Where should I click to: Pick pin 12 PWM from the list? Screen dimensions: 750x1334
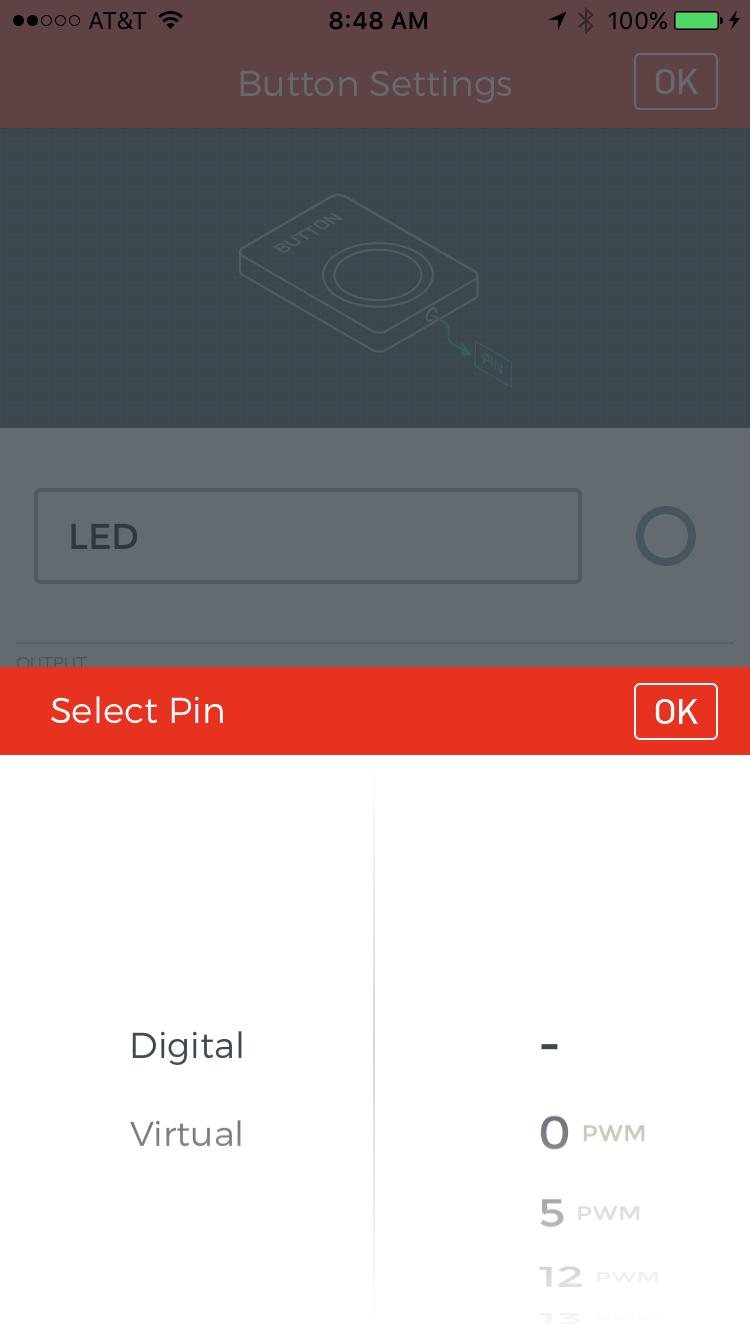click(x=595, y=1276)
